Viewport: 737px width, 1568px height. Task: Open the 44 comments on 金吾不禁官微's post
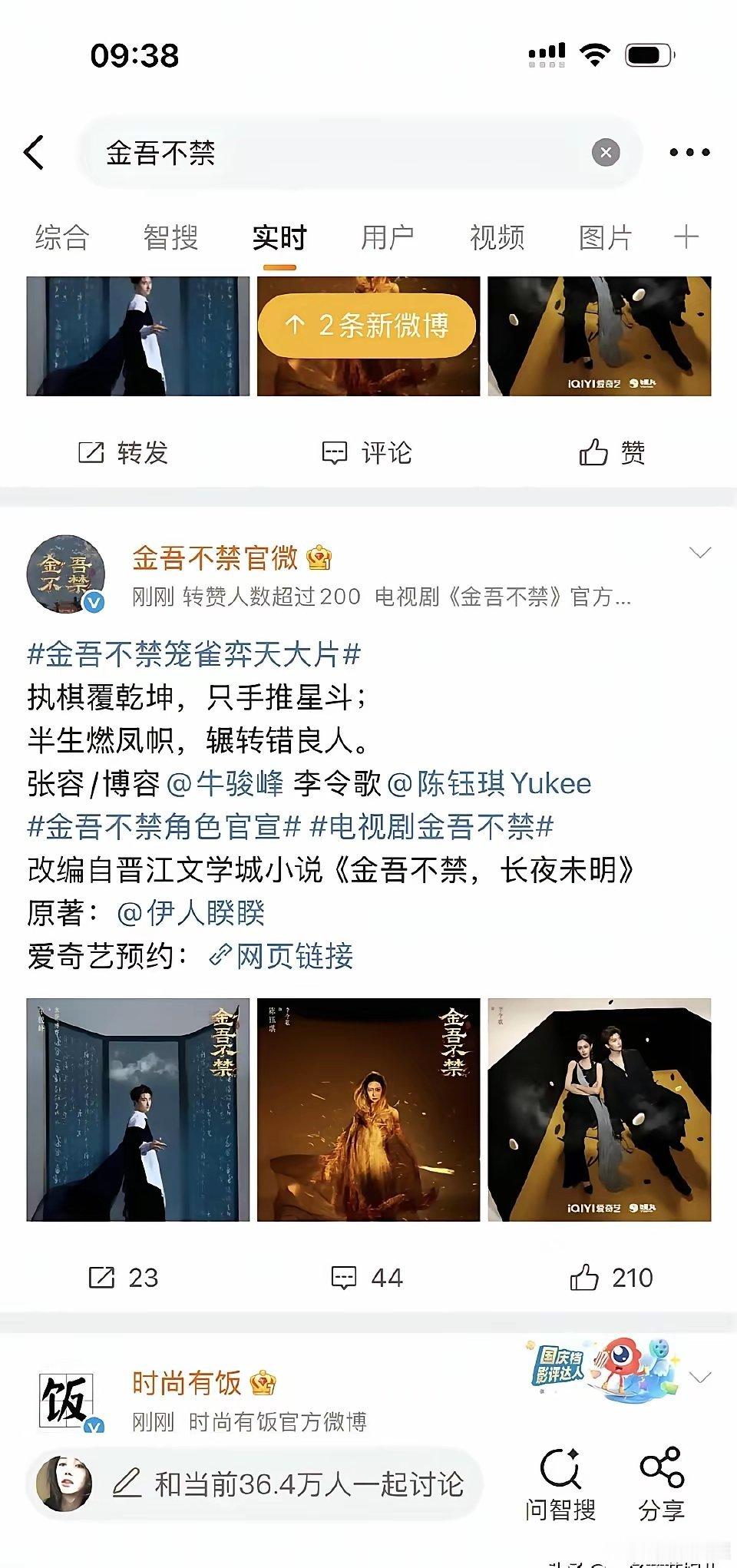(367, 1278)
